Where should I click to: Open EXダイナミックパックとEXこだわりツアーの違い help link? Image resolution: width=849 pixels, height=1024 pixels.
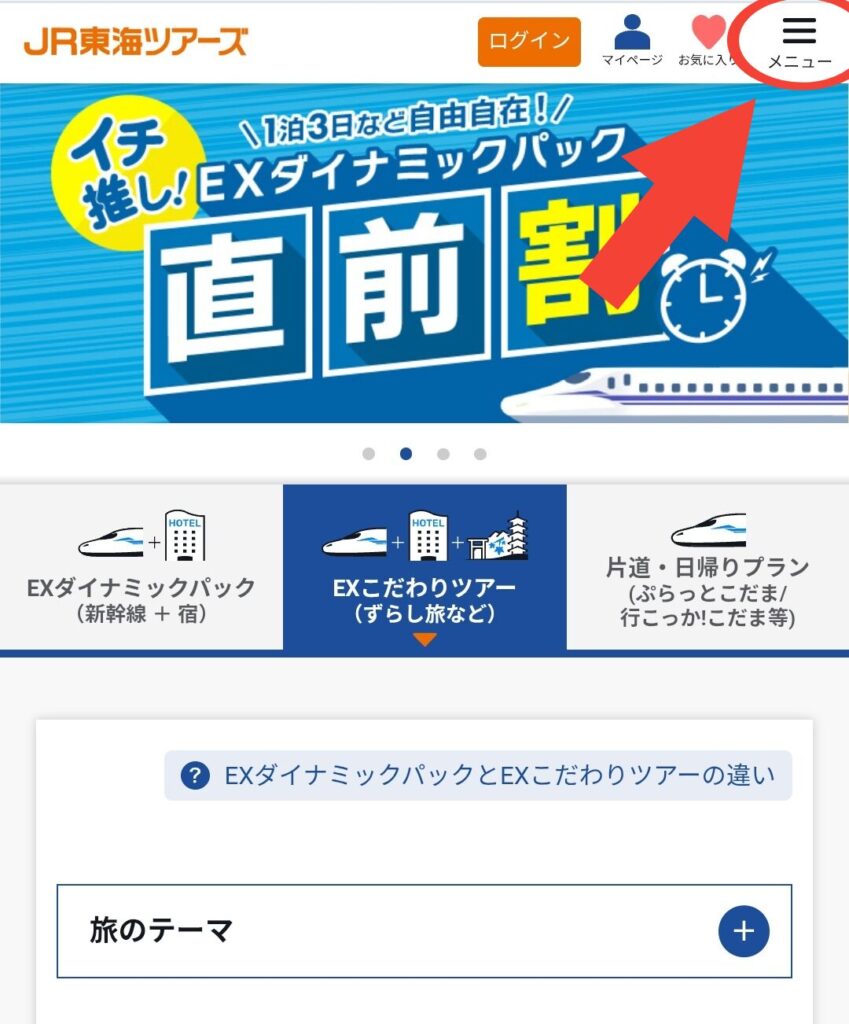(478, 775)
